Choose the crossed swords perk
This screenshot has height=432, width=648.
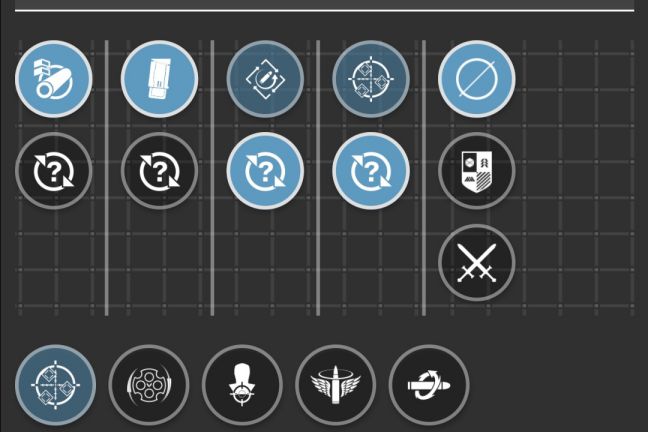coord(477,263)
